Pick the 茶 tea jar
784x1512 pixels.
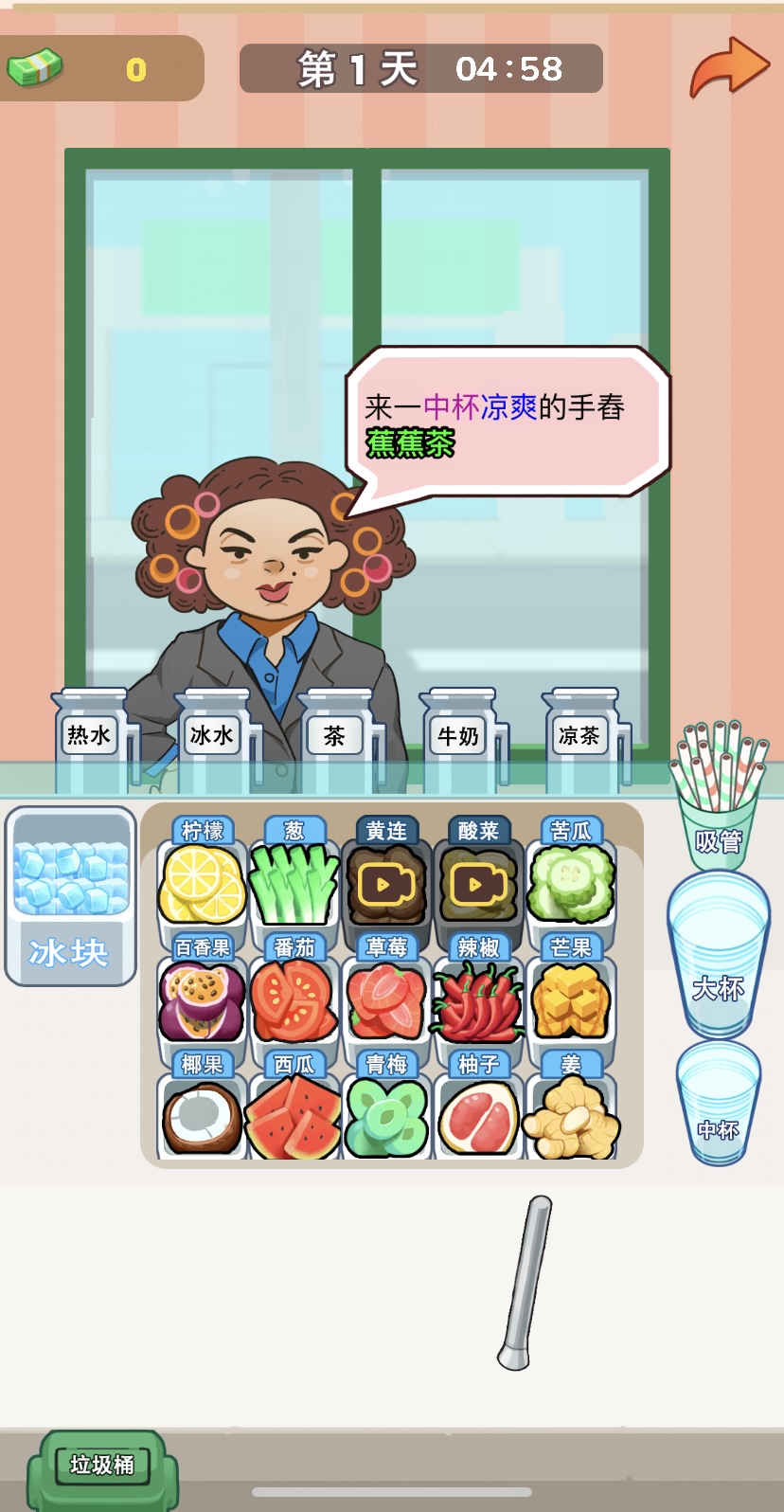point(335,741)
